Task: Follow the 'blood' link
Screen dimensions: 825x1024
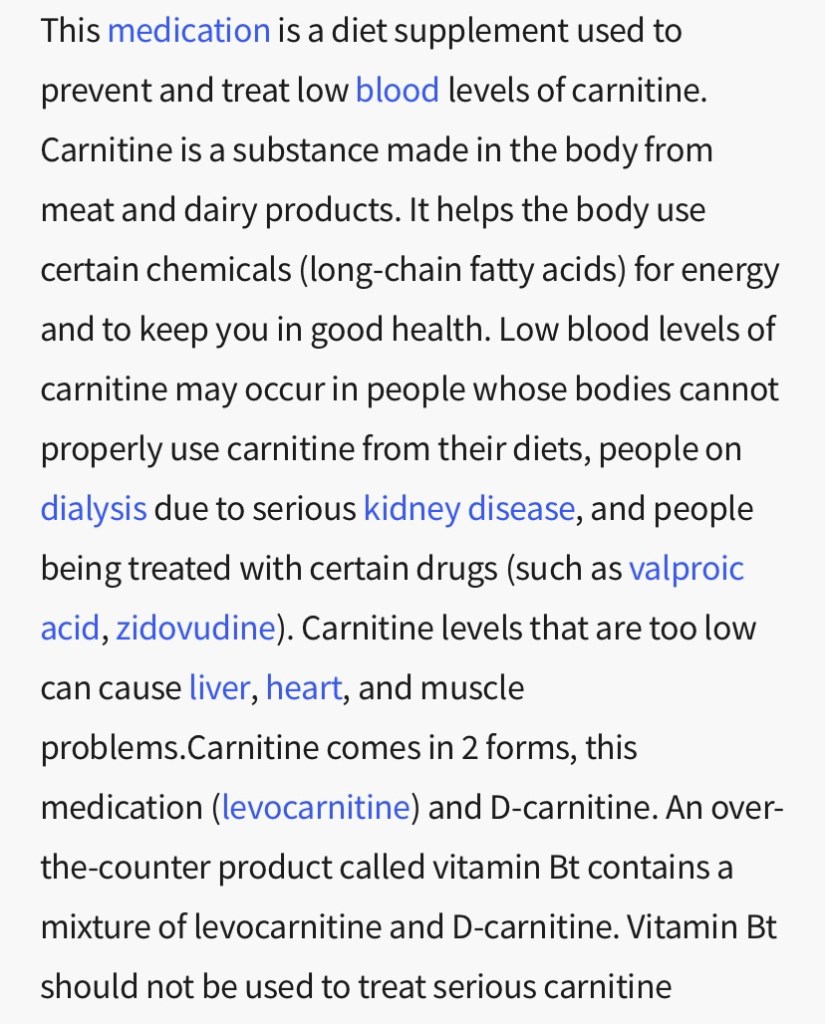Action: [x=397, y=91]
